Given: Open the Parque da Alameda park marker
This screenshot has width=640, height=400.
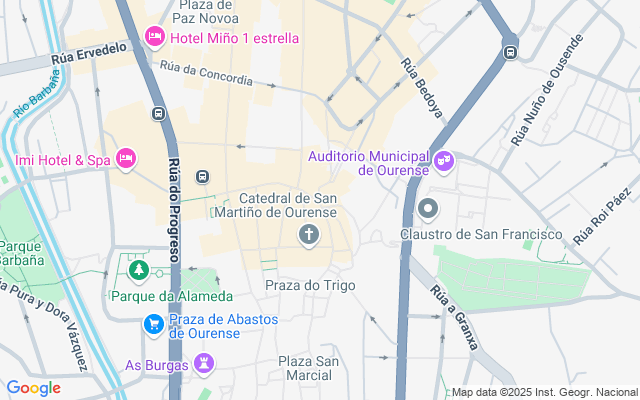Looking at the screenshot, I should [x=139, y=271].
